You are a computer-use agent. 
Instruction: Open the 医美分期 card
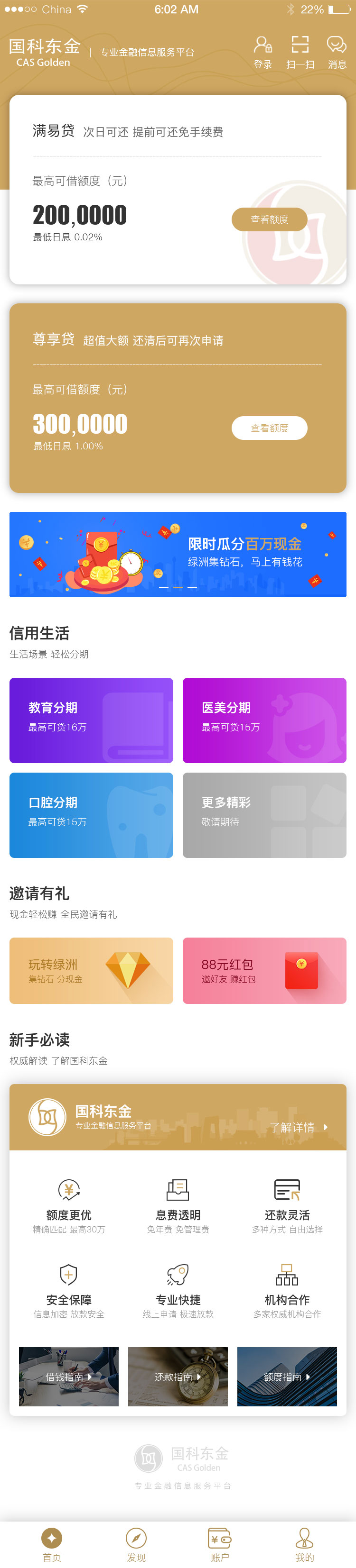[264, 720]
